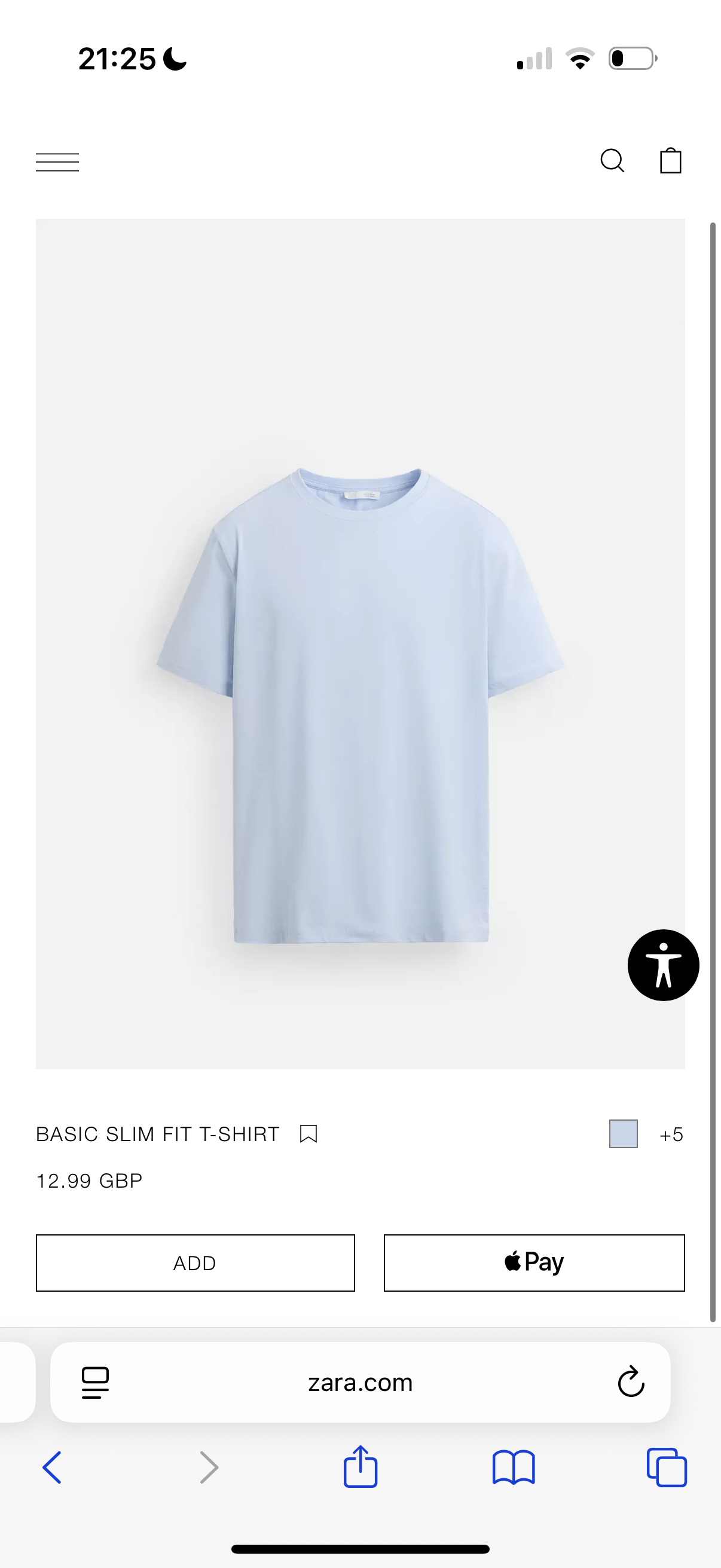Select the light blue colour swatch
Screen dimensions: 721x1568
point(623,1134)
